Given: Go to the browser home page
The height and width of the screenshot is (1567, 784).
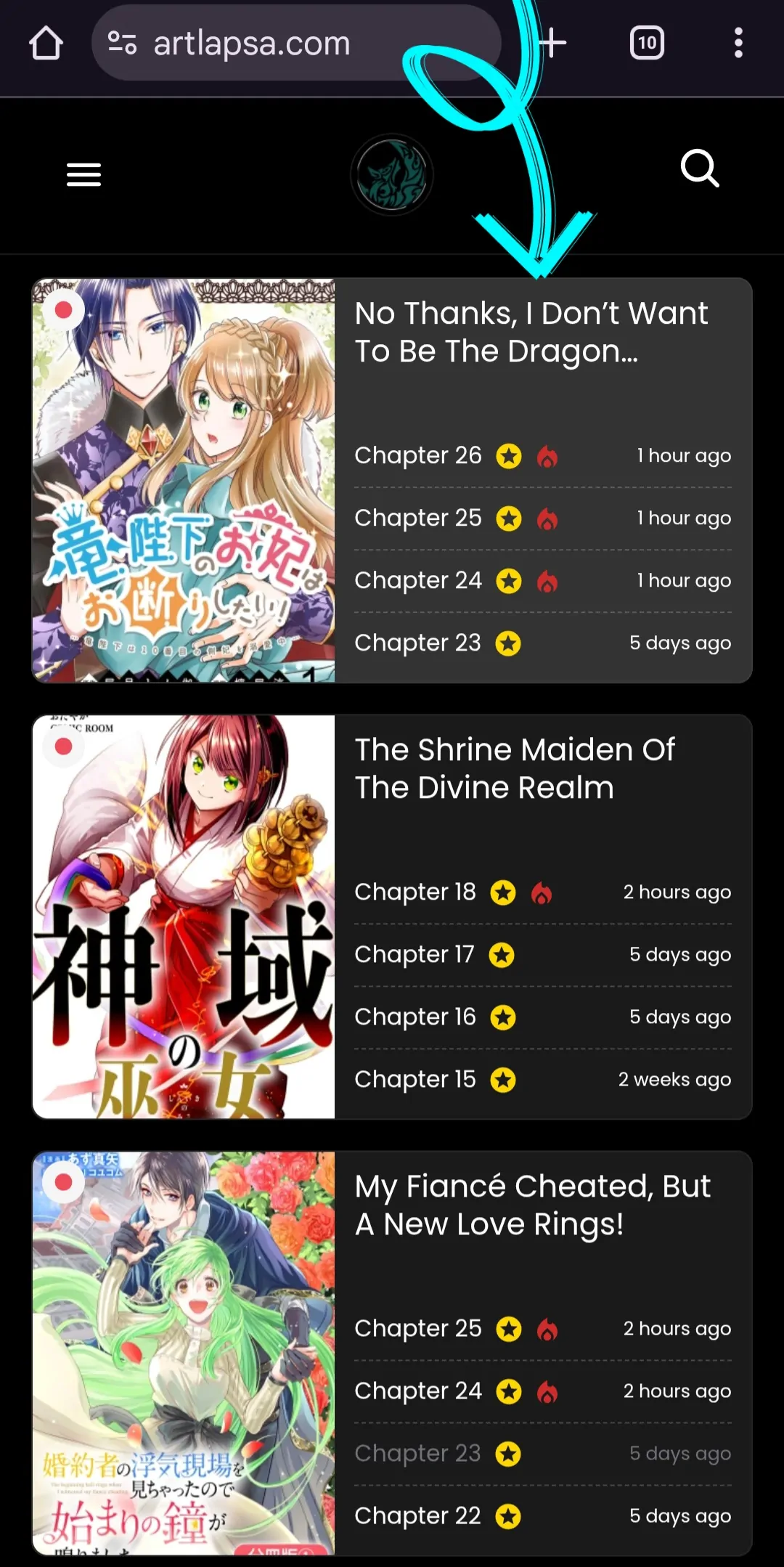Looking at the screenshot, I should pyautogui.click(x=46, y=43).
